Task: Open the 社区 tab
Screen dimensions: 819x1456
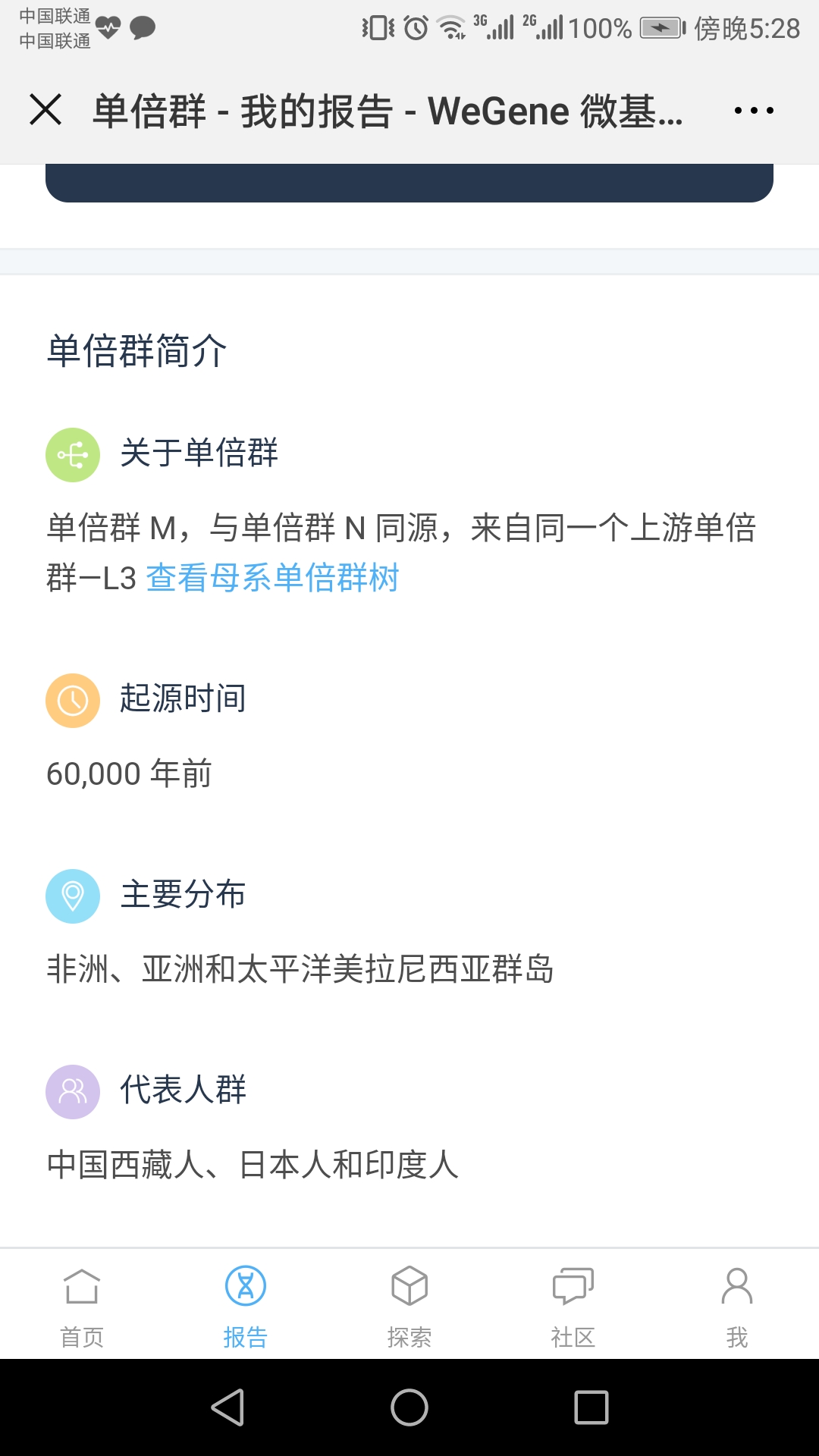Action: coord(573,1306)
